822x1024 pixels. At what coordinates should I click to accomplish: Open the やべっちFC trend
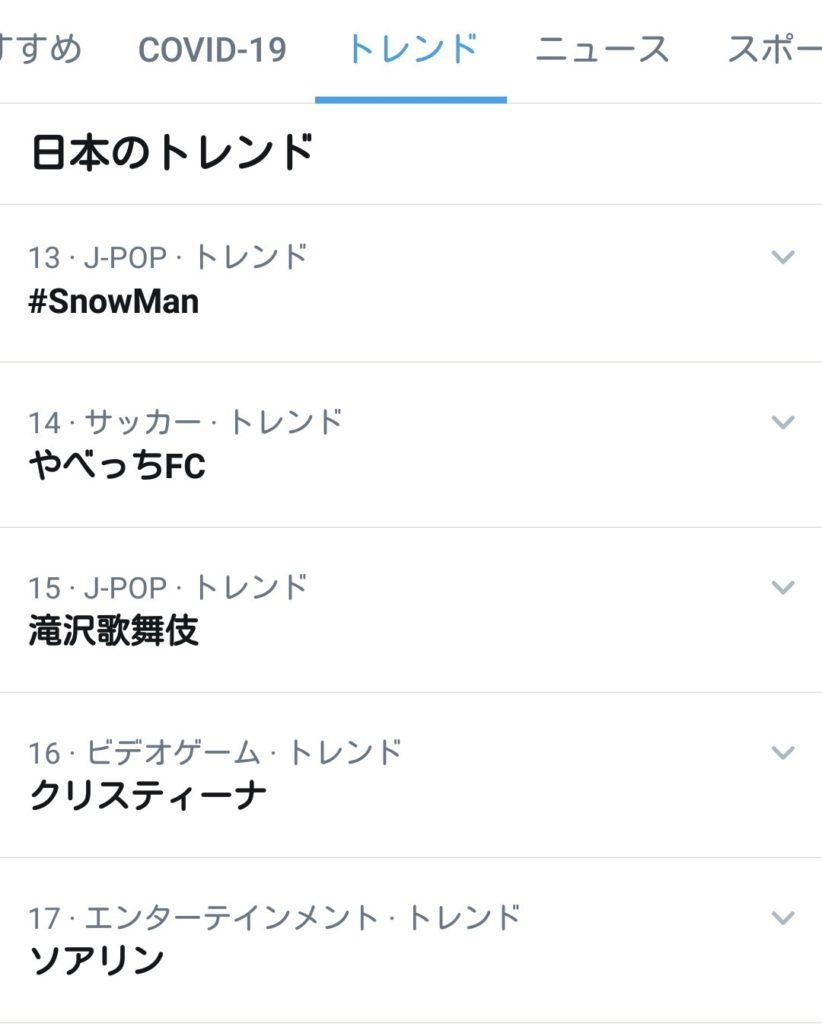(x=118, y=466)
